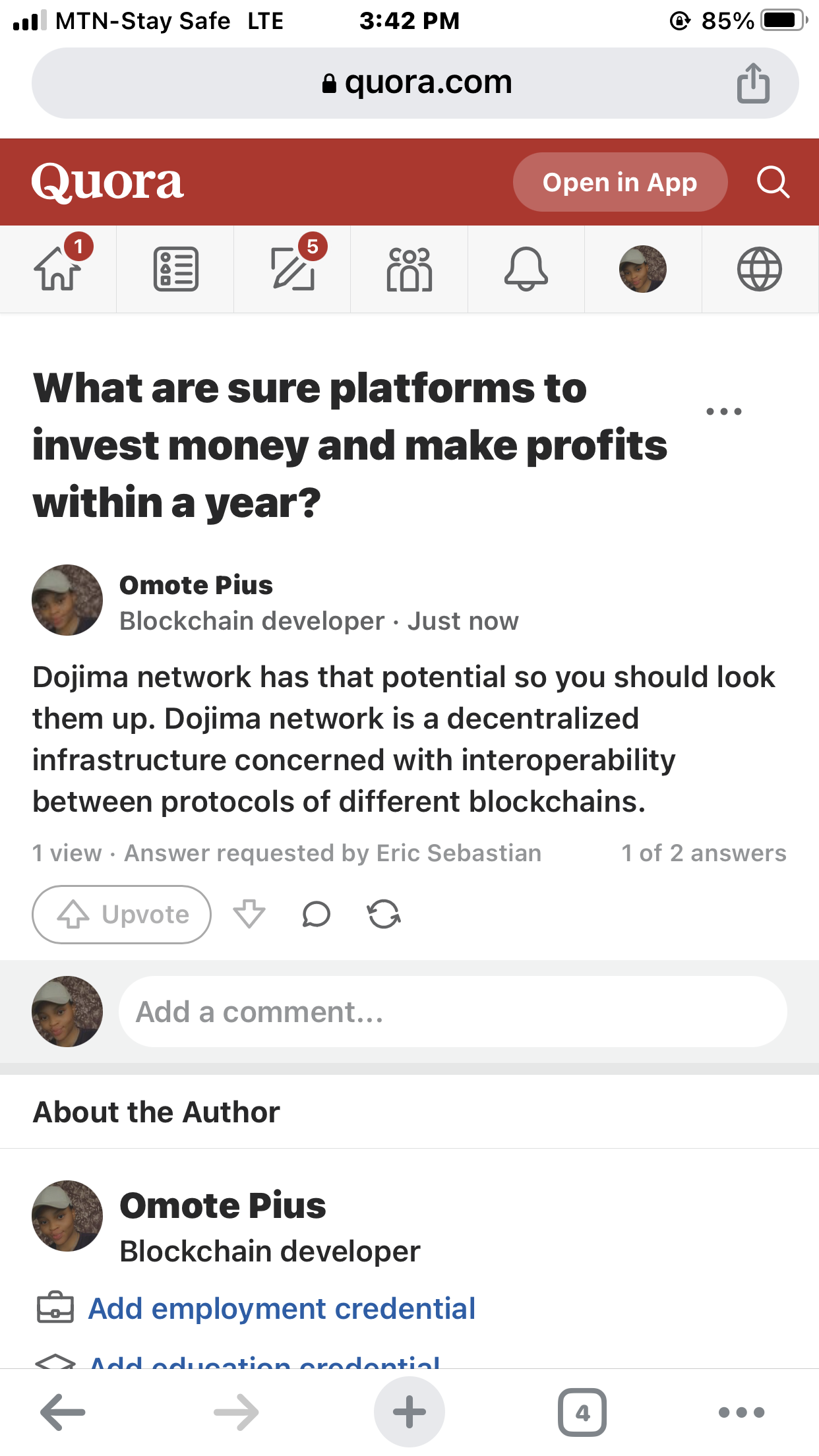Open the Answer pencil tab
Screen dimensions: 819x1456
coord(293,269)
